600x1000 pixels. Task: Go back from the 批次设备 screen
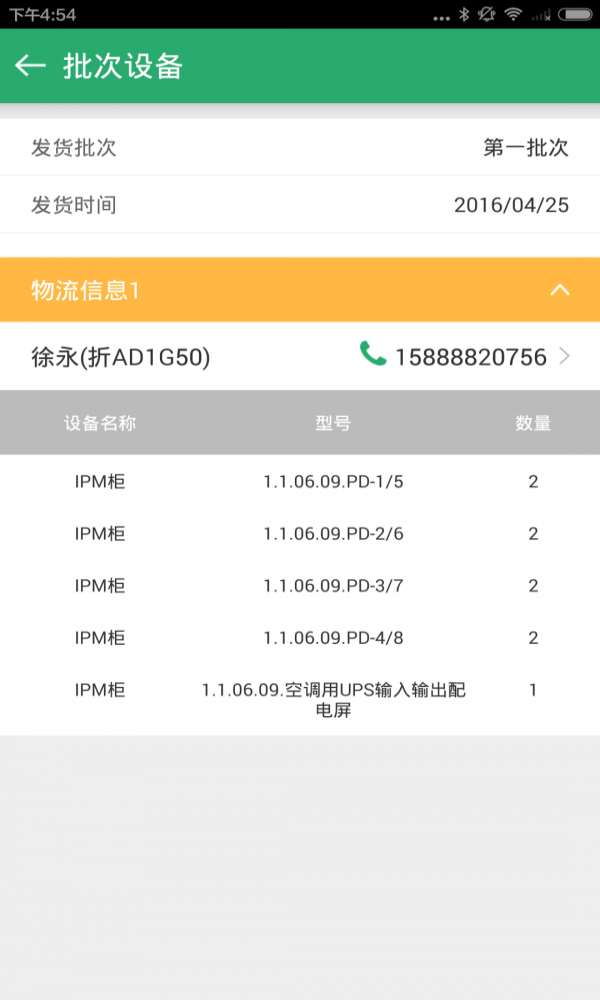pos(30,66)
